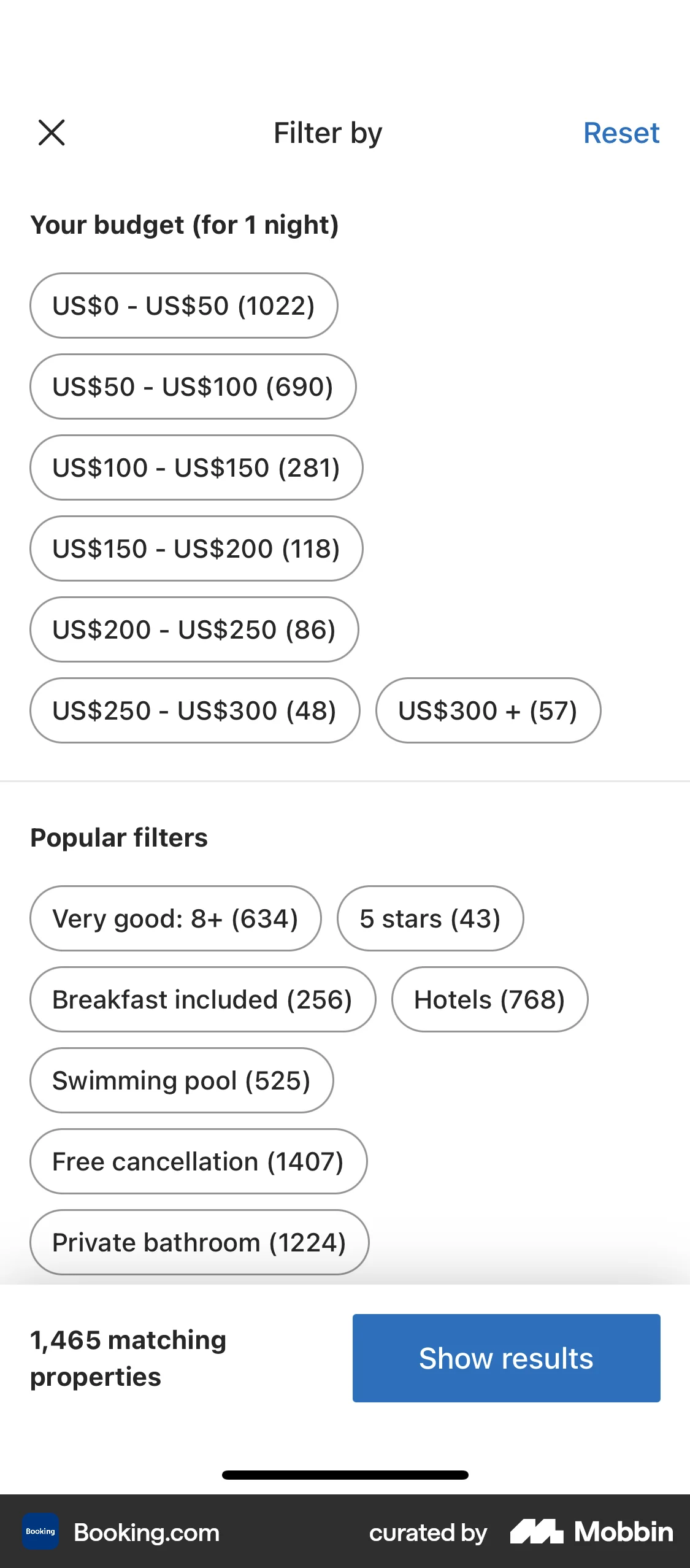Select the US$0 - US$50 budget filter

183,305
